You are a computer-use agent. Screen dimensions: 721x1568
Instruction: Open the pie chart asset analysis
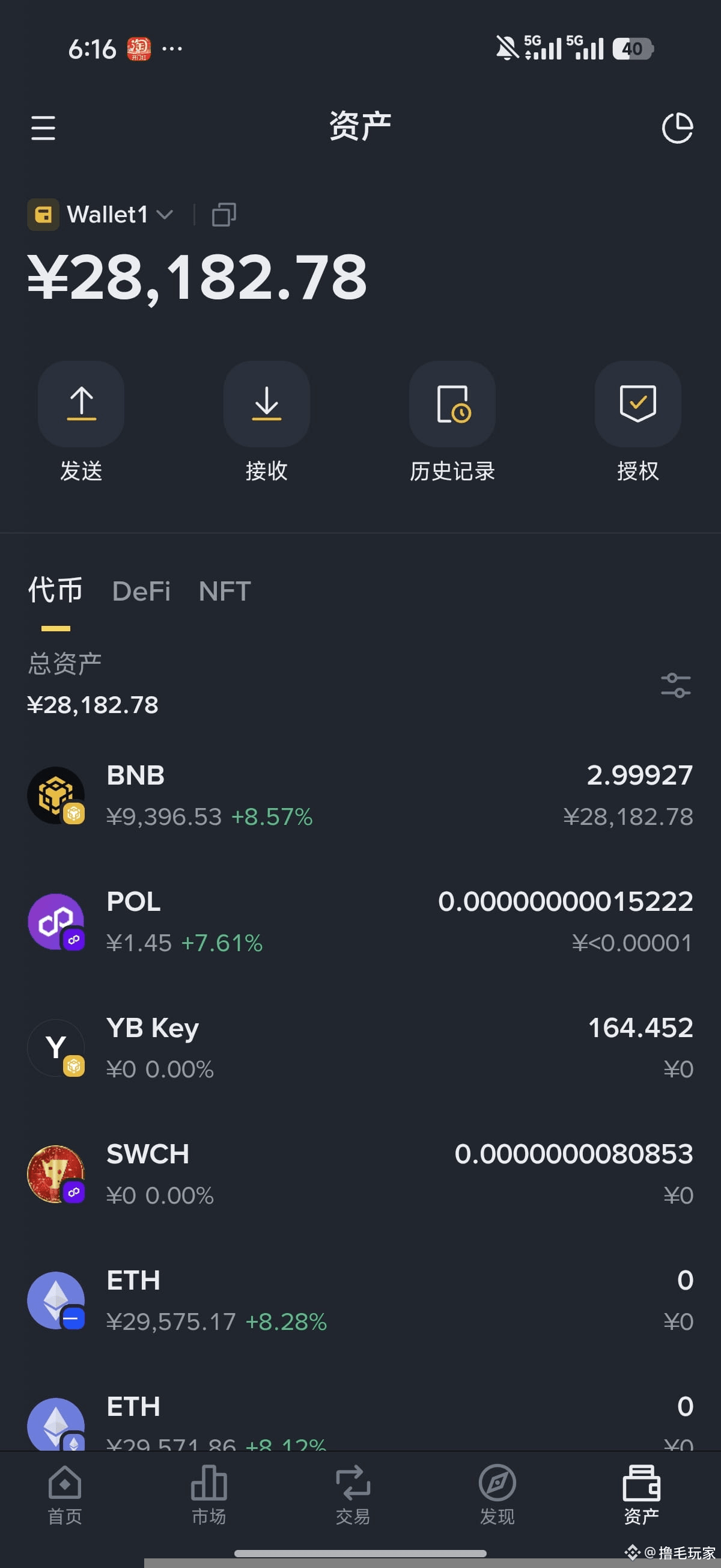point(677,128)
